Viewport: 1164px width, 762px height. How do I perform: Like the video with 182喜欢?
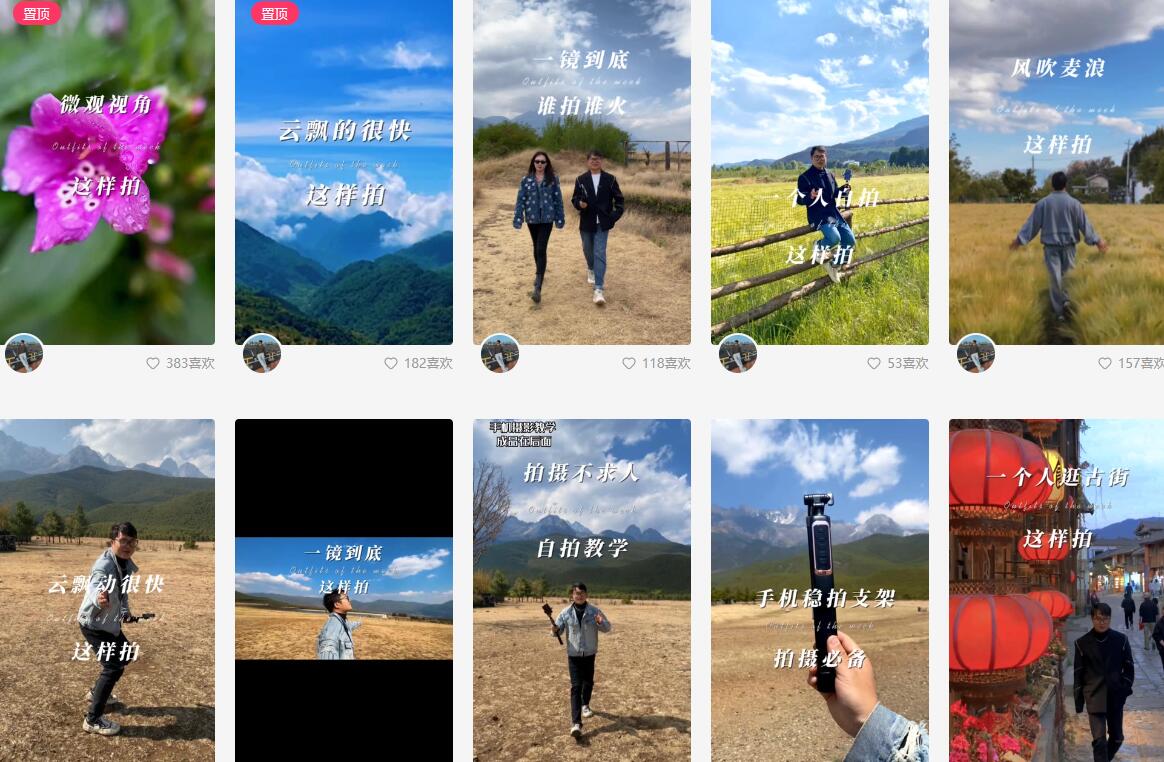pos(391,364)
